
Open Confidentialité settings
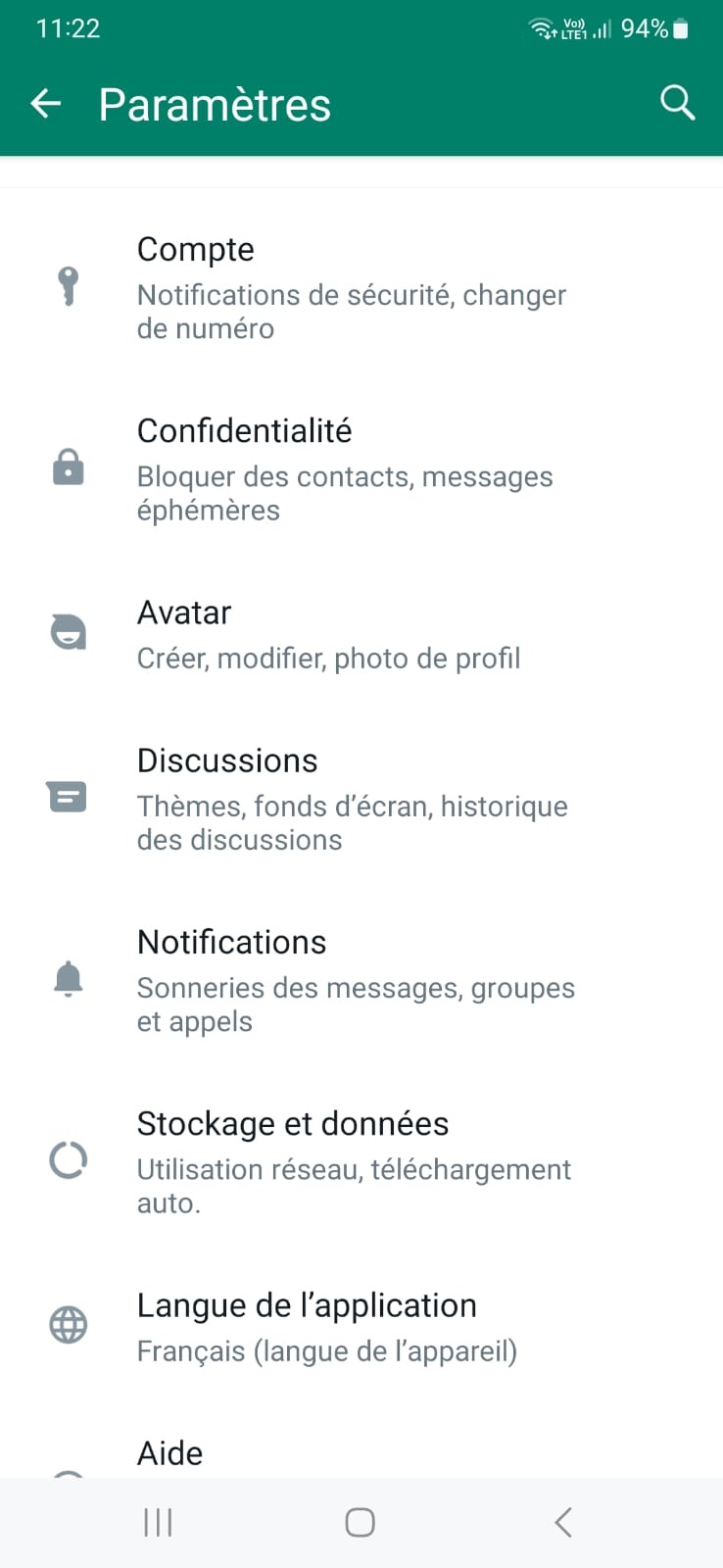[344, 468]
